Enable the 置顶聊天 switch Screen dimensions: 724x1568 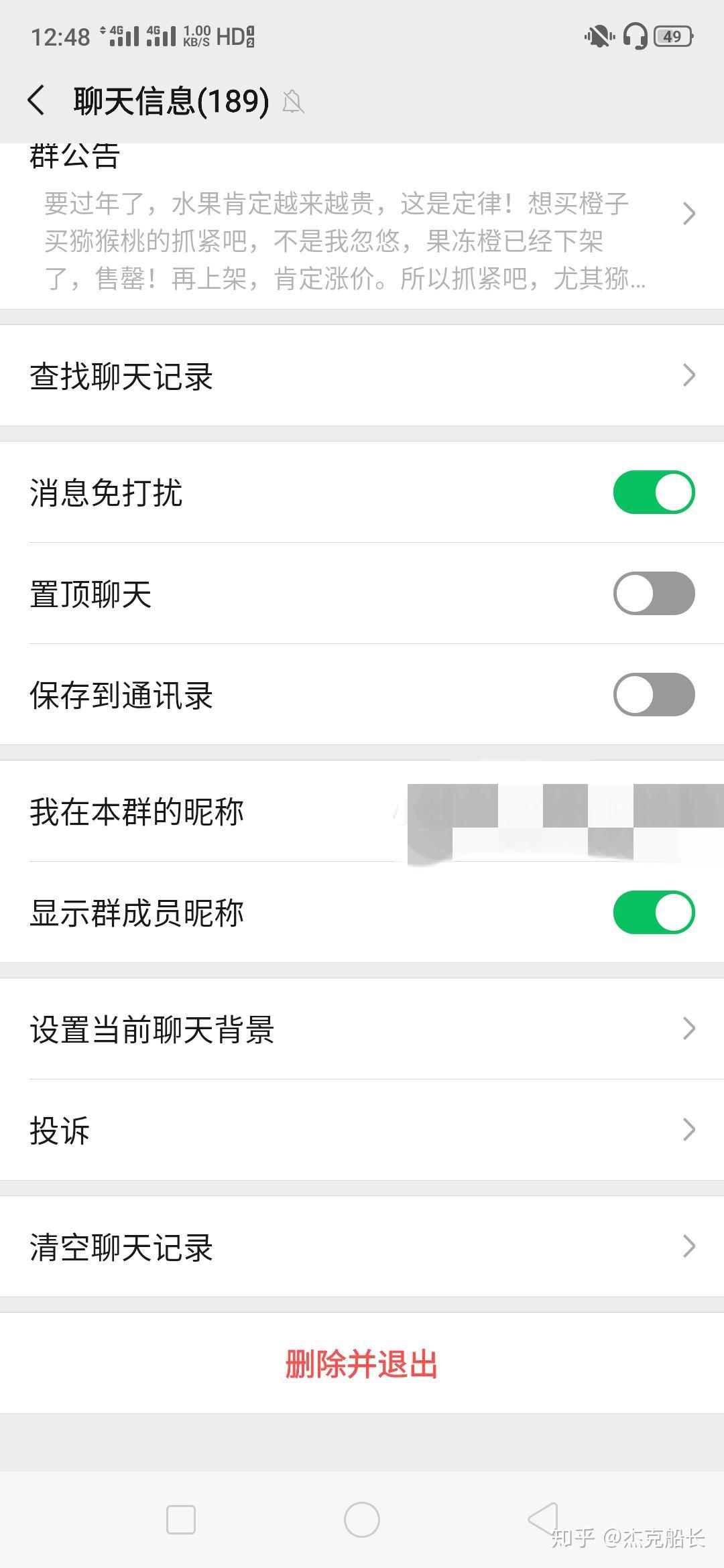654,594
